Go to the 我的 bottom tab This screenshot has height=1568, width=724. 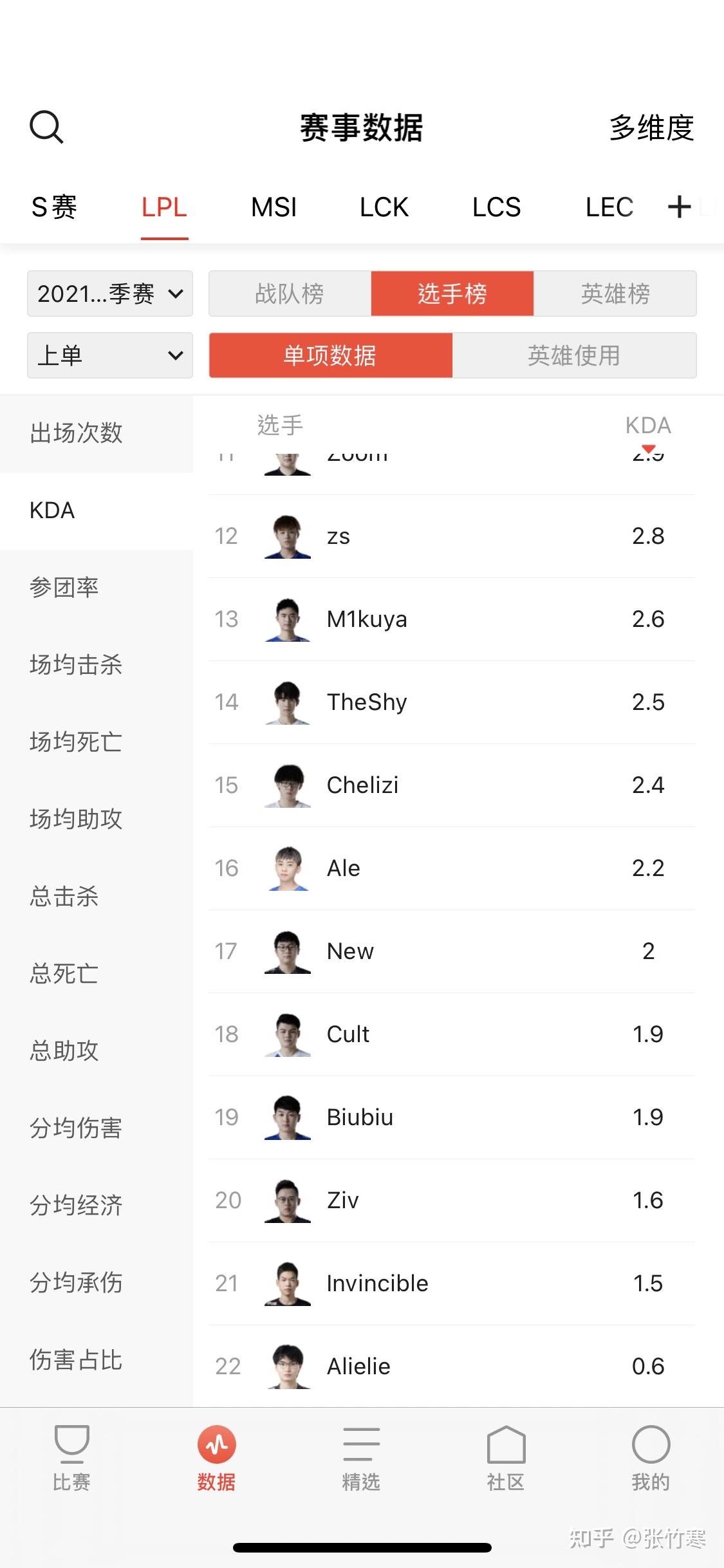(x=651, y=1459)
